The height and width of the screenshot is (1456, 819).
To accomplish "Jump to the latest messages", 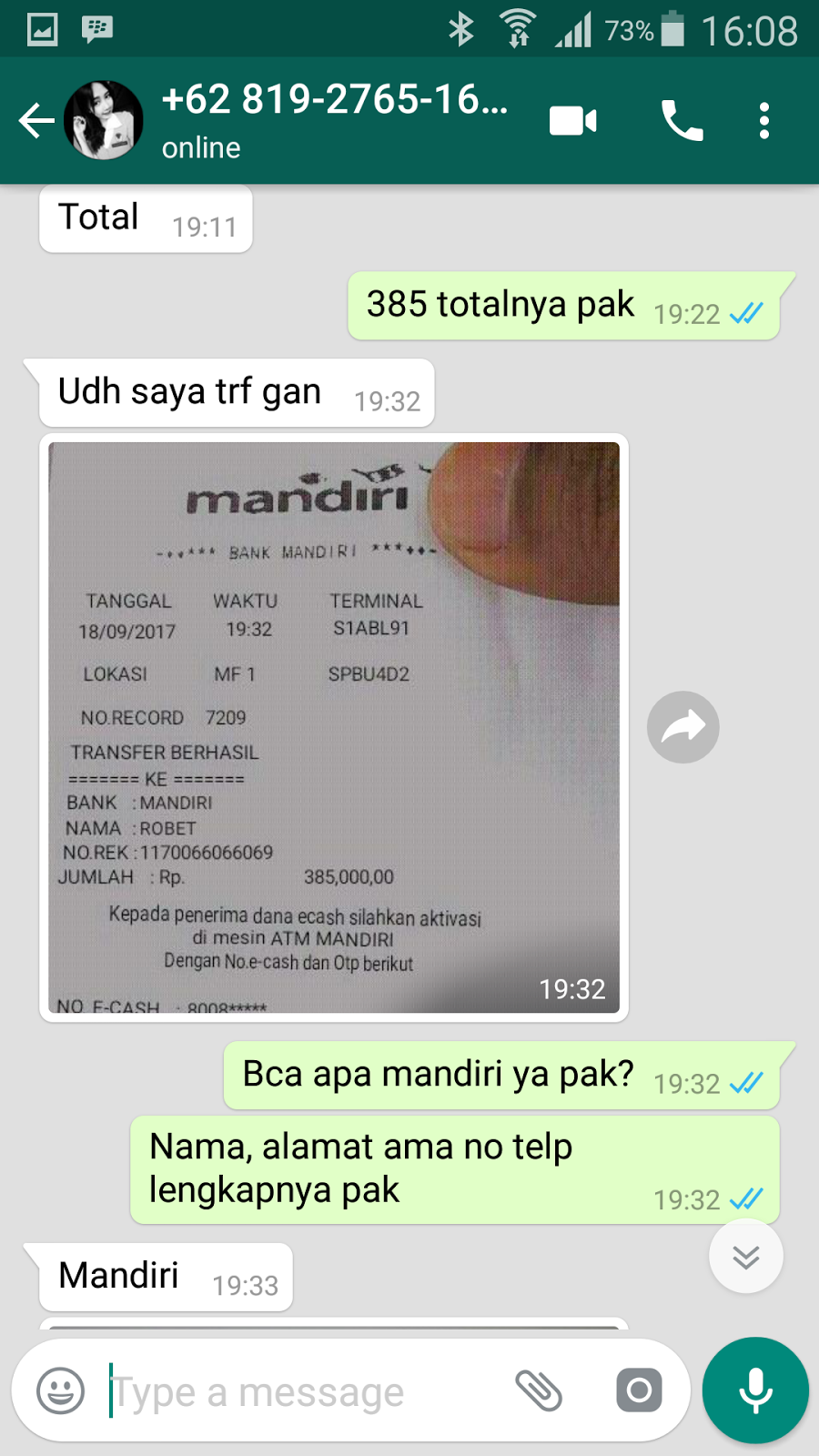I will coord(745,1257).
